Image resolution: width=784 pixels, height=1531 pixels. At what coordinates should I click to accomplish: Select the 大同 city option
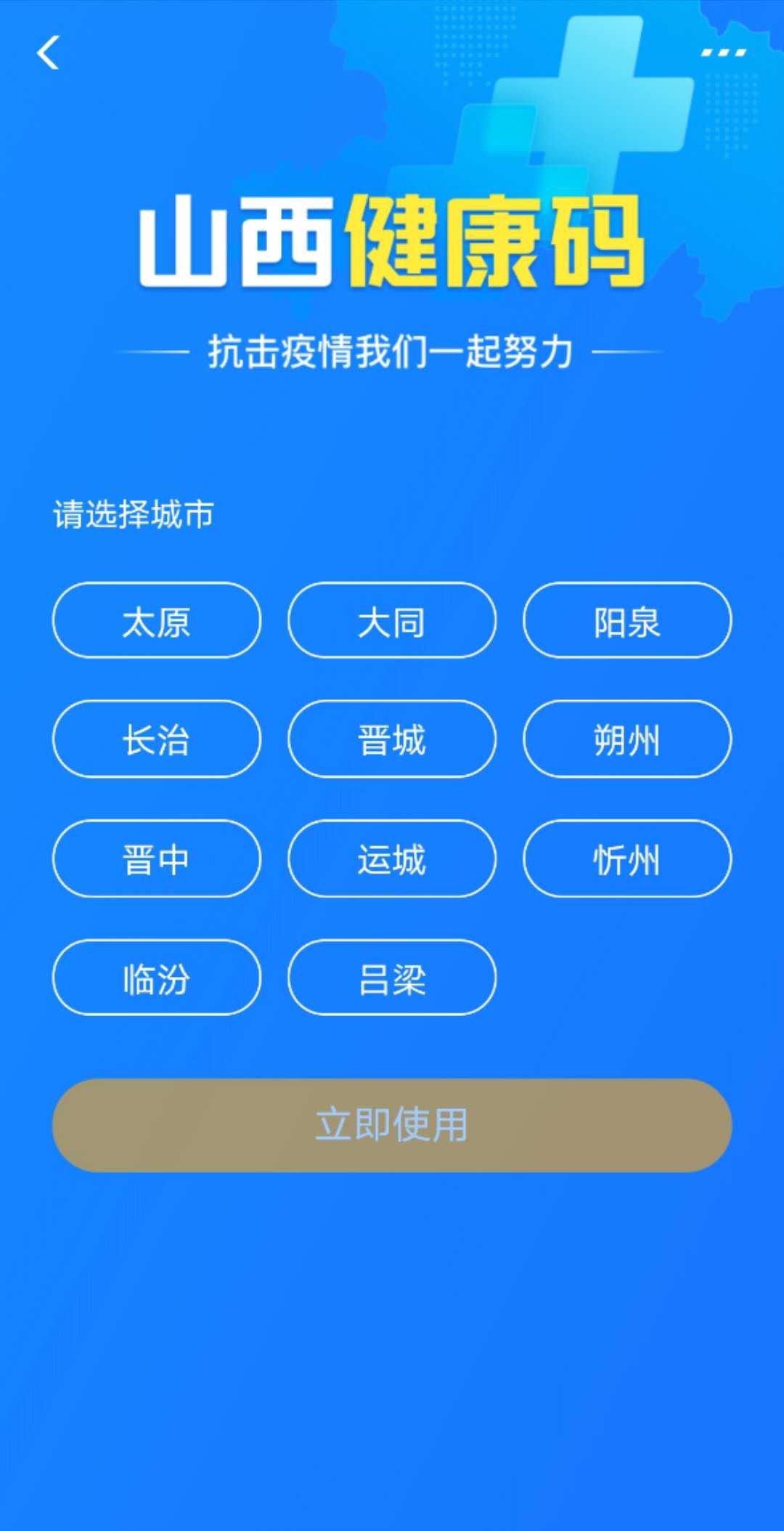392,621
